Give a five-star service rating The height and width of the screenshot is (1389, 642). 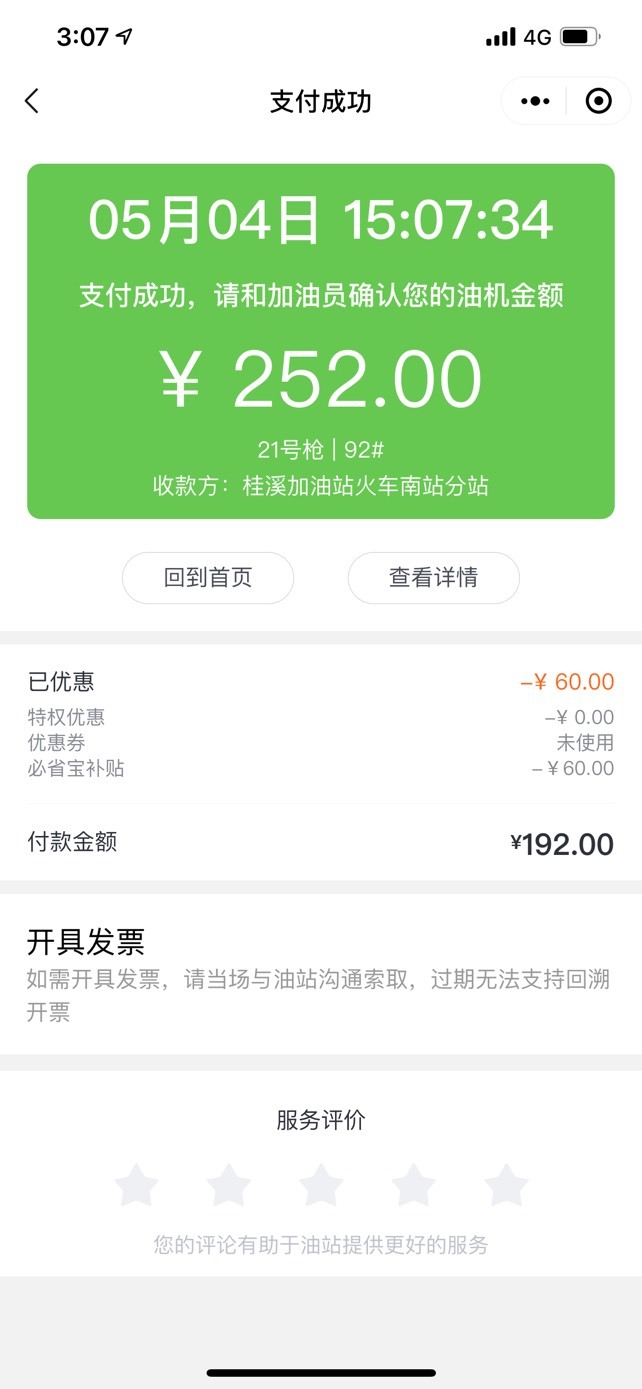coord(506,1186)
